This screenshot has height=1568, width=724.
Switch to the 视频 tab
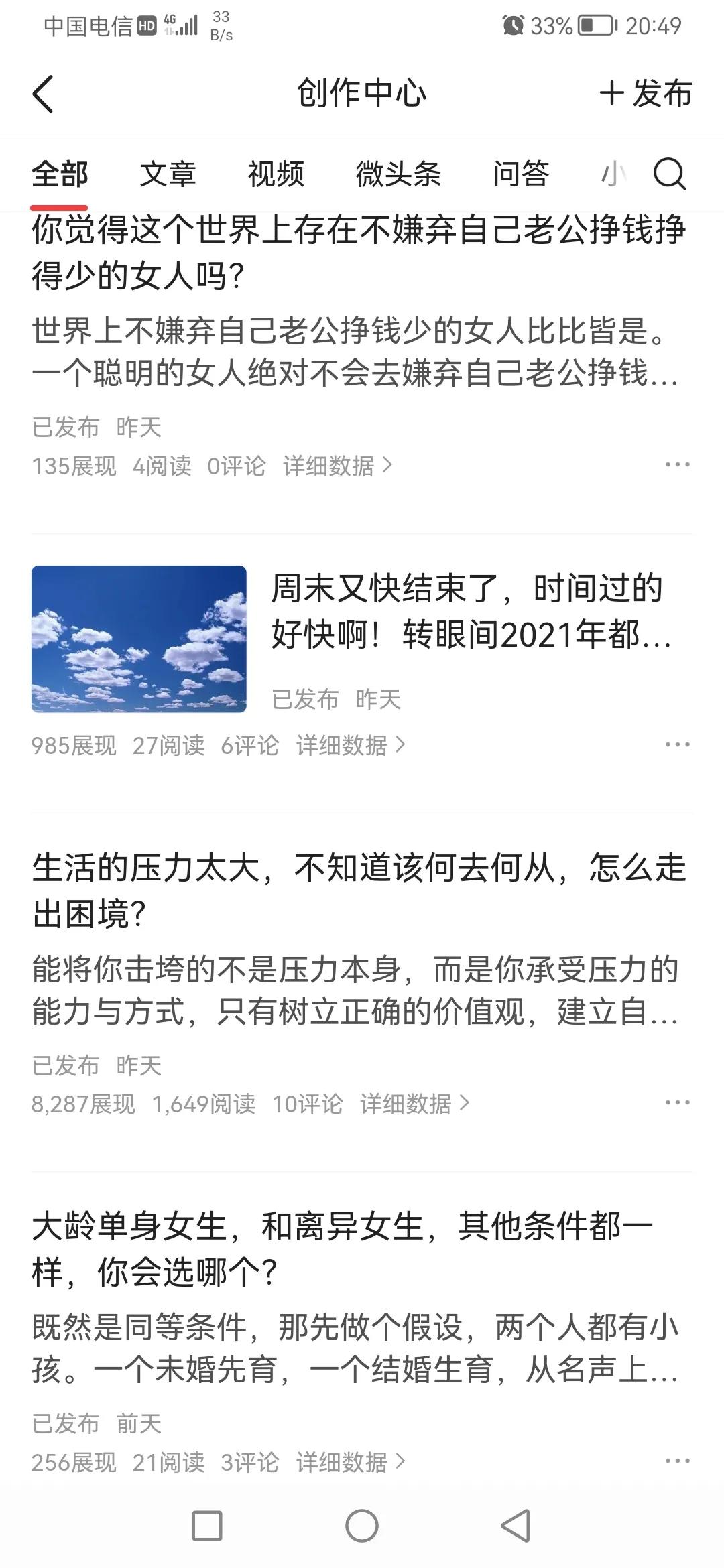tap(276, 176)
